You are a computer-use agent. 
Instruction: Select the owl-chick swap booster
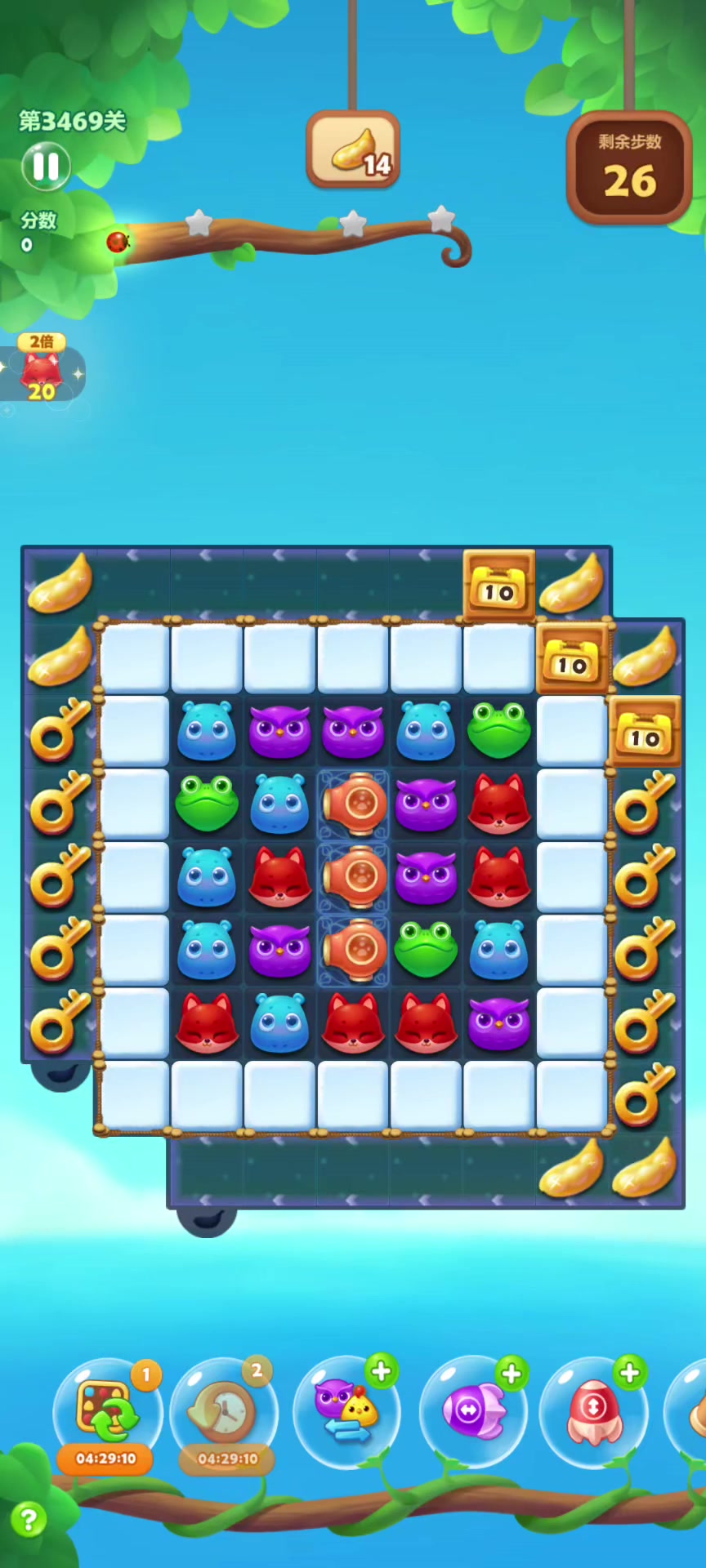[346, 1410]
